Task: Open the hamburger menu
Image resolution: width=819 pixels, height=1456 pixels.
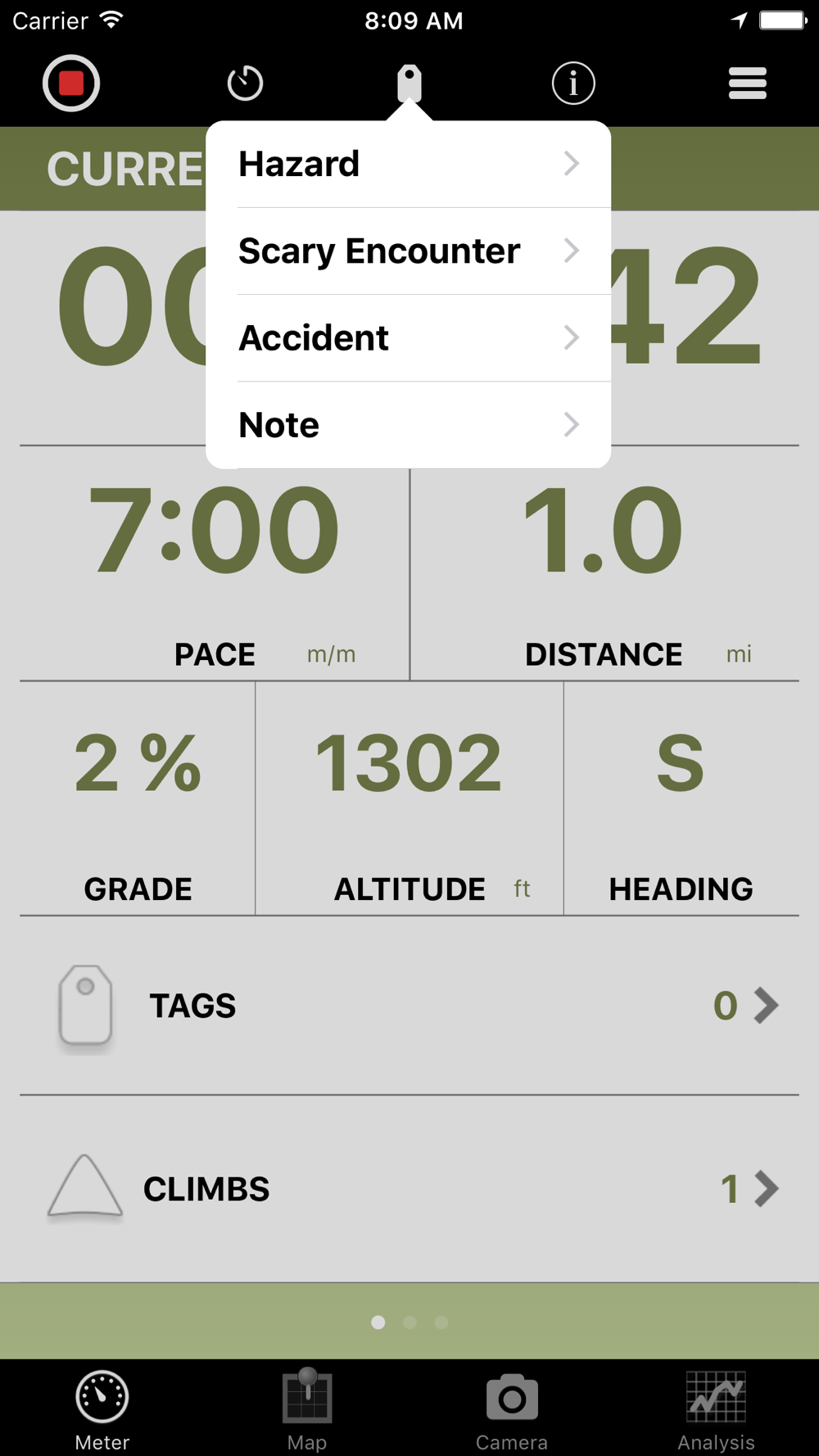Action: coord(747,83)
